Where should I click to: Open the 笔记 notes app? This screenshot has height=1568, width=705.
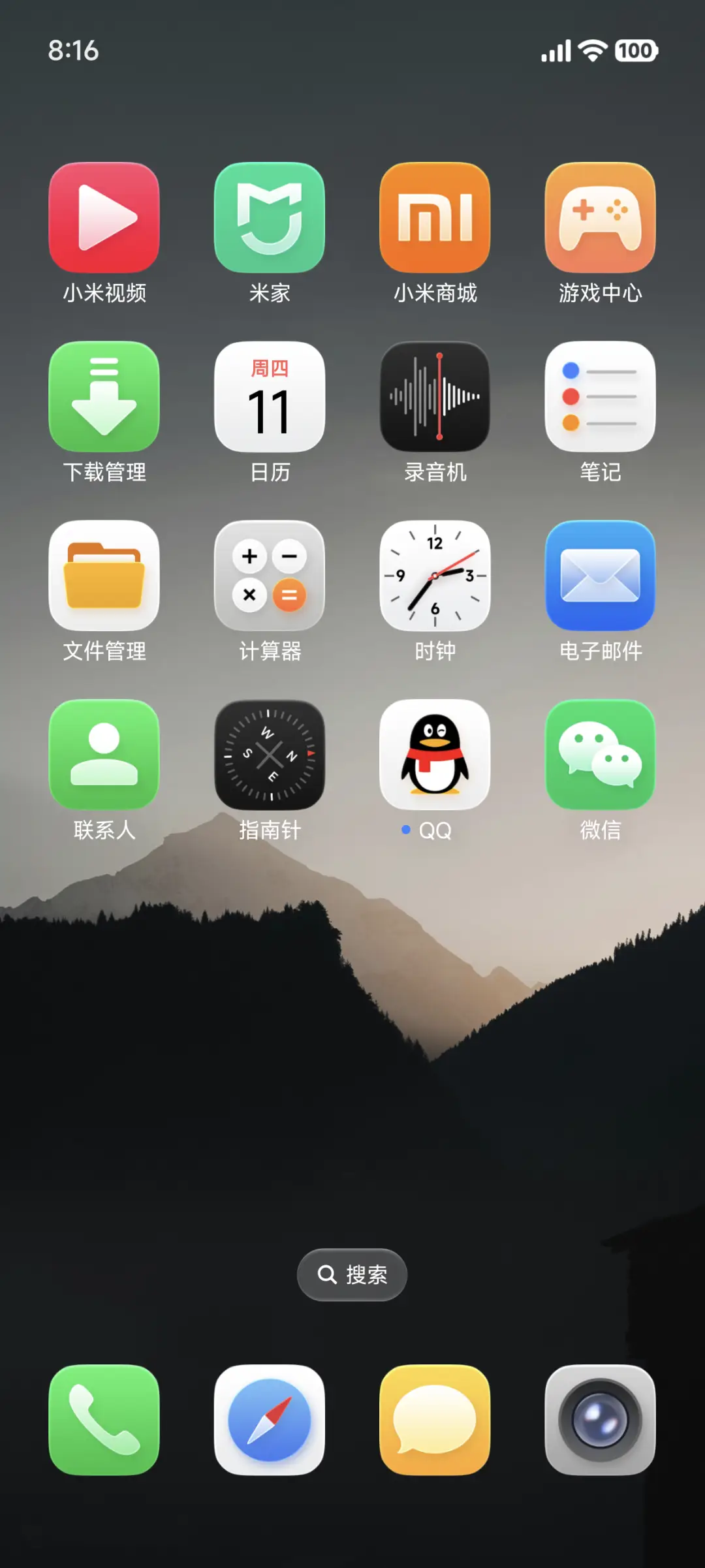point(601,398)
